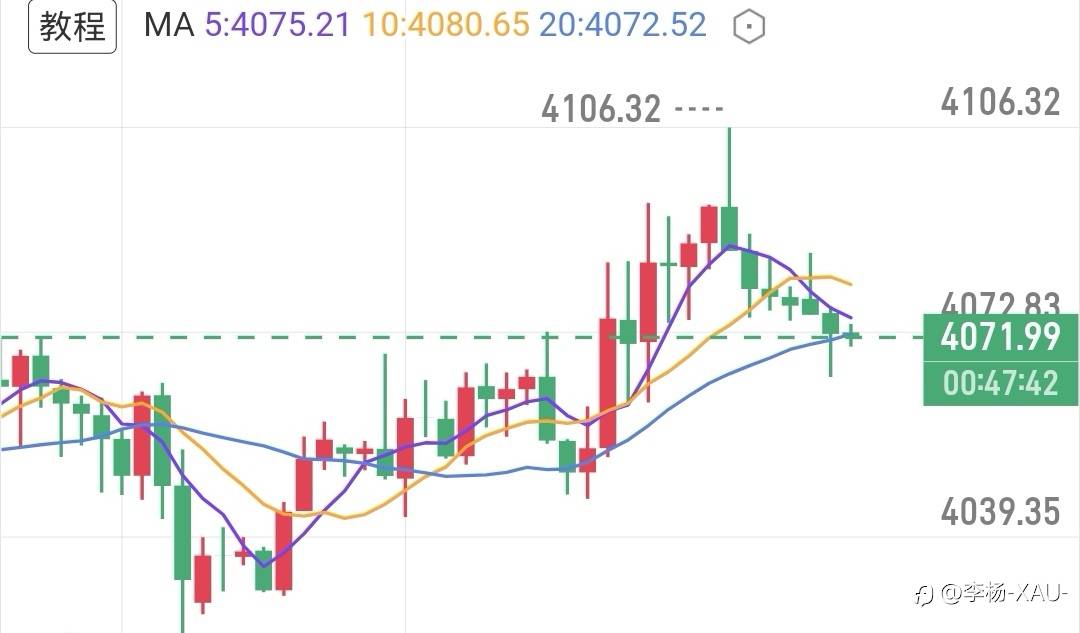The image size is (1080, 633).
Task: Open the MA indicator settings hexagon icon
Action: (x=749, y=27)
